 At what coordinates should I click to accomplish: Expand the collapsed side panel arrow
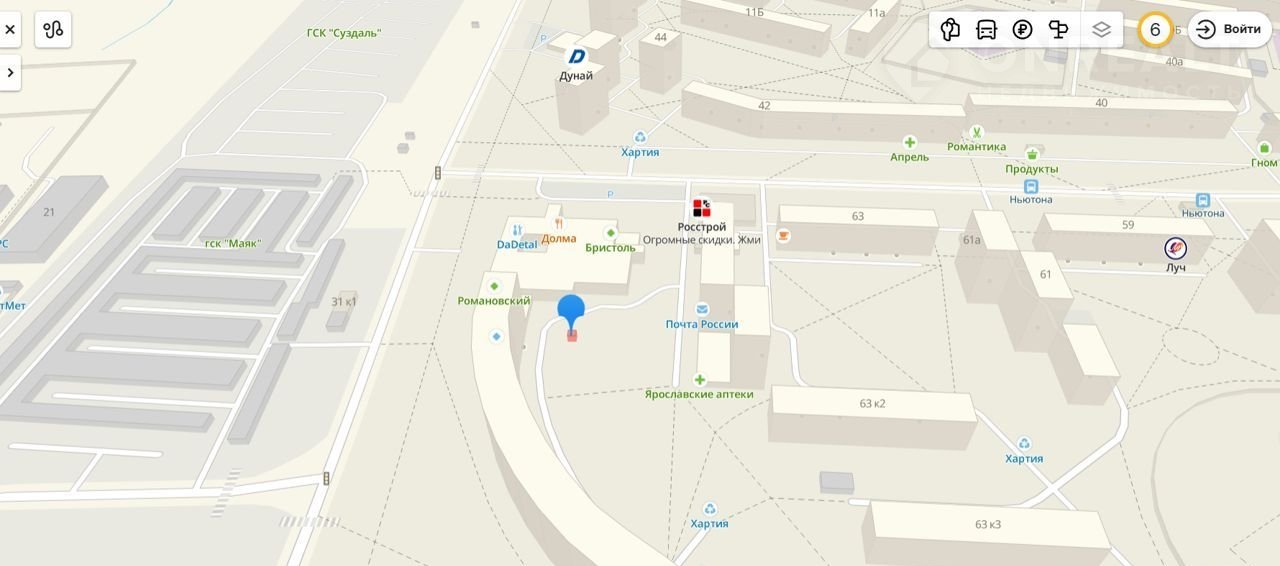pyautogui.click(x=10, y=73)
